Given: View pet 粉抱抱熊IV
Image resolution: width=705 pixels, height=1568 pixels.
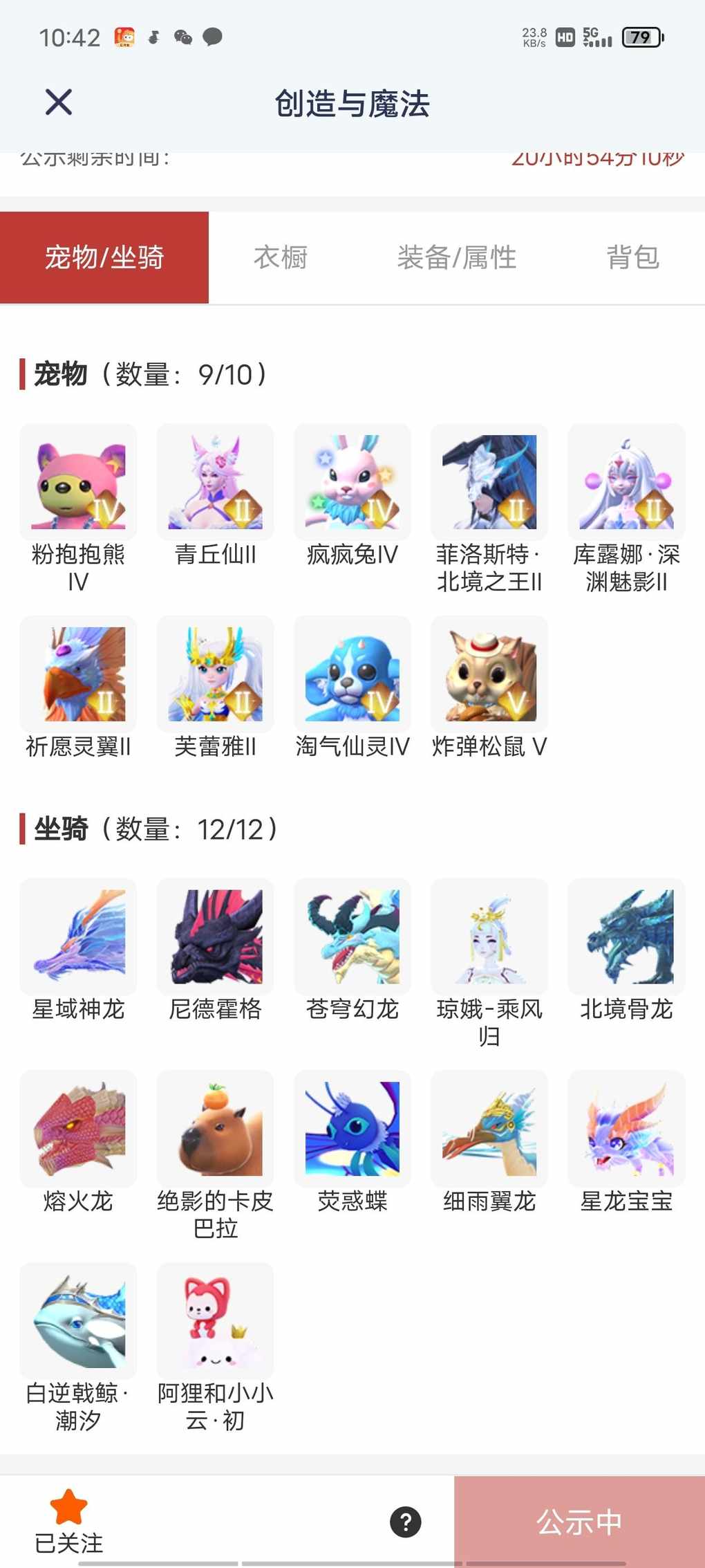Looking at the screenshot, I should point(78,482).
